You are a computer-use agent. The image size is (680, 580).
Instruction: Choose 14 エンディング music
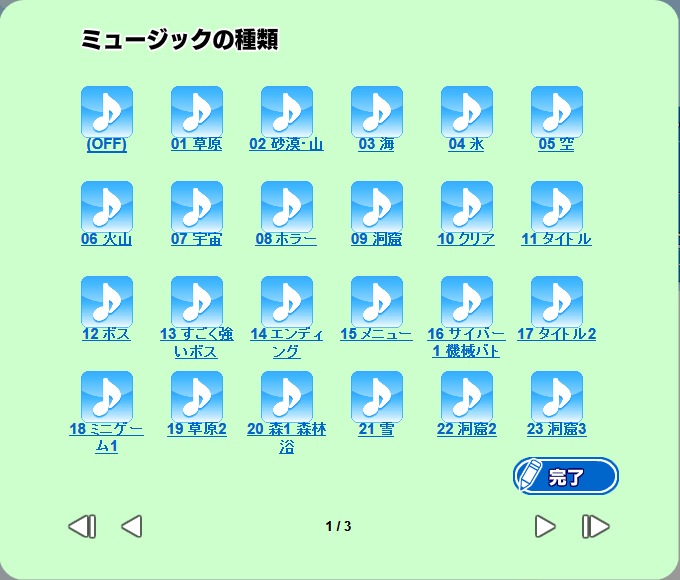(287, 302)
